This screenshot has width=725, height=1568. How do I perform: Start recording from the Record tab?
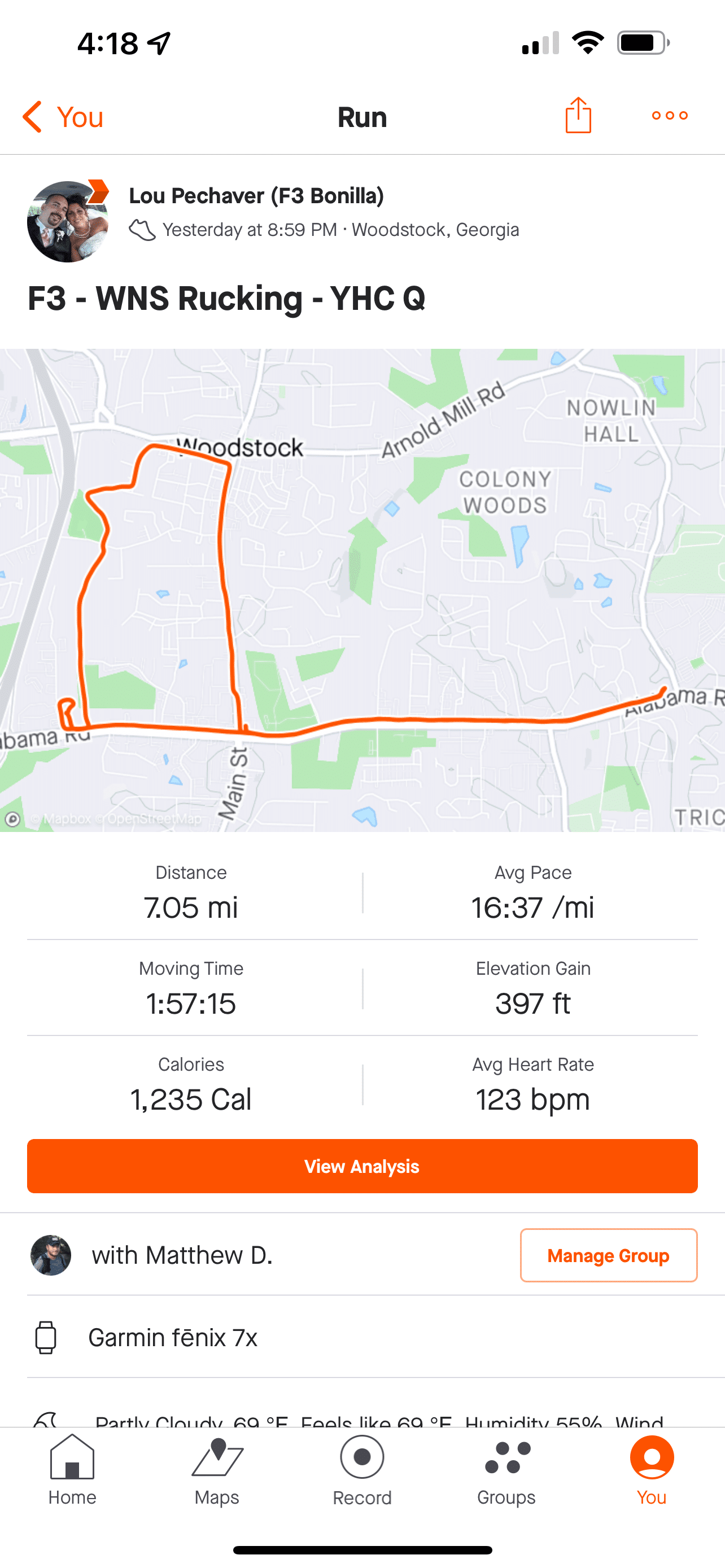pyautogui.click(x=362, y=1469)
